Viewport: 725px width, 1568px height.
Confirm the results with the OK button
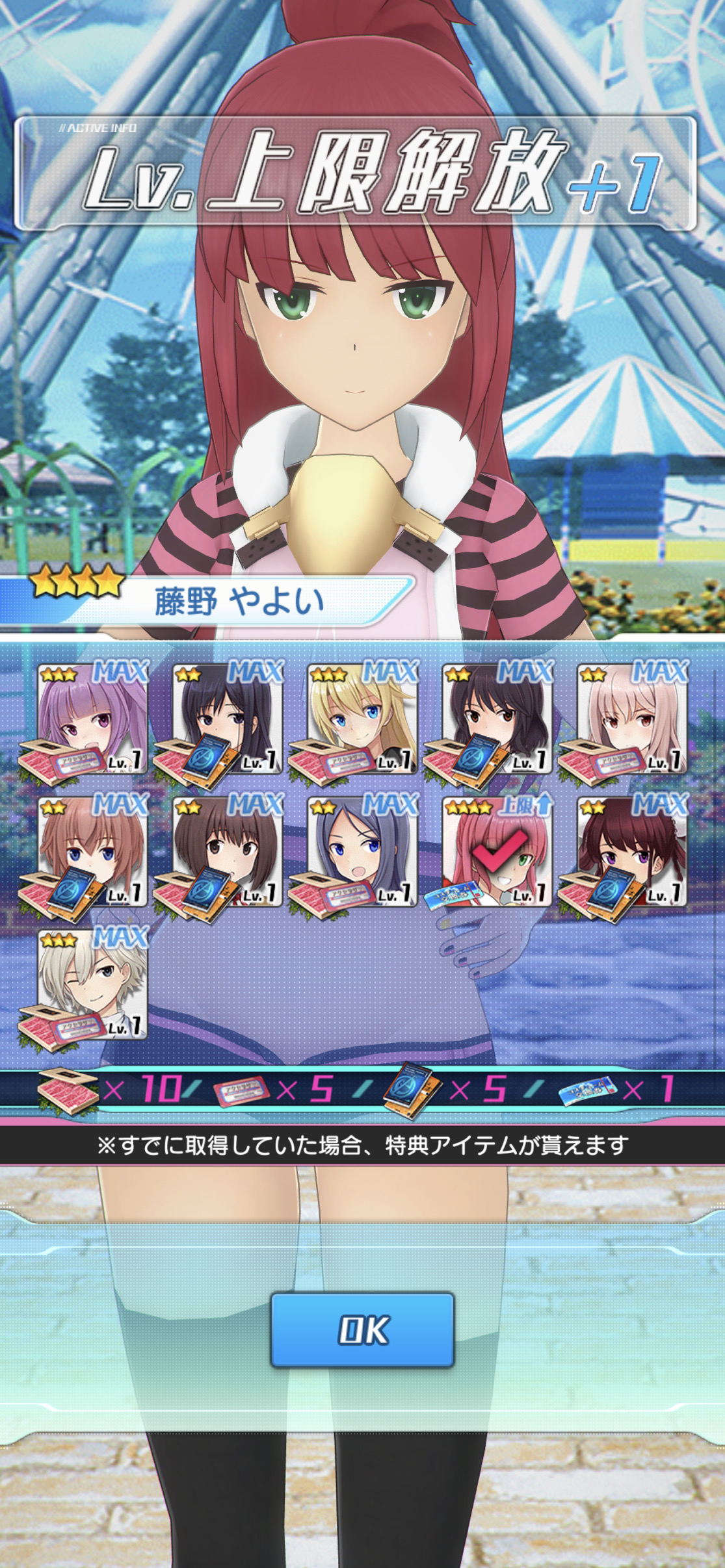(362, 1330)
